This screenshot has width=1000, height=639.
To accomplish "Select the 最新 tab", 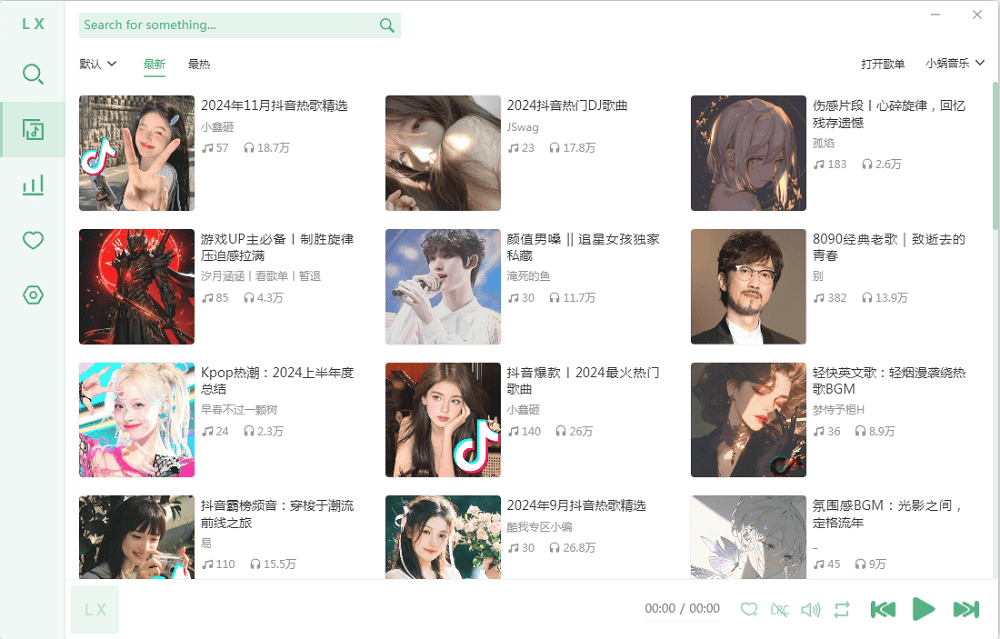I will coord(154,64).
